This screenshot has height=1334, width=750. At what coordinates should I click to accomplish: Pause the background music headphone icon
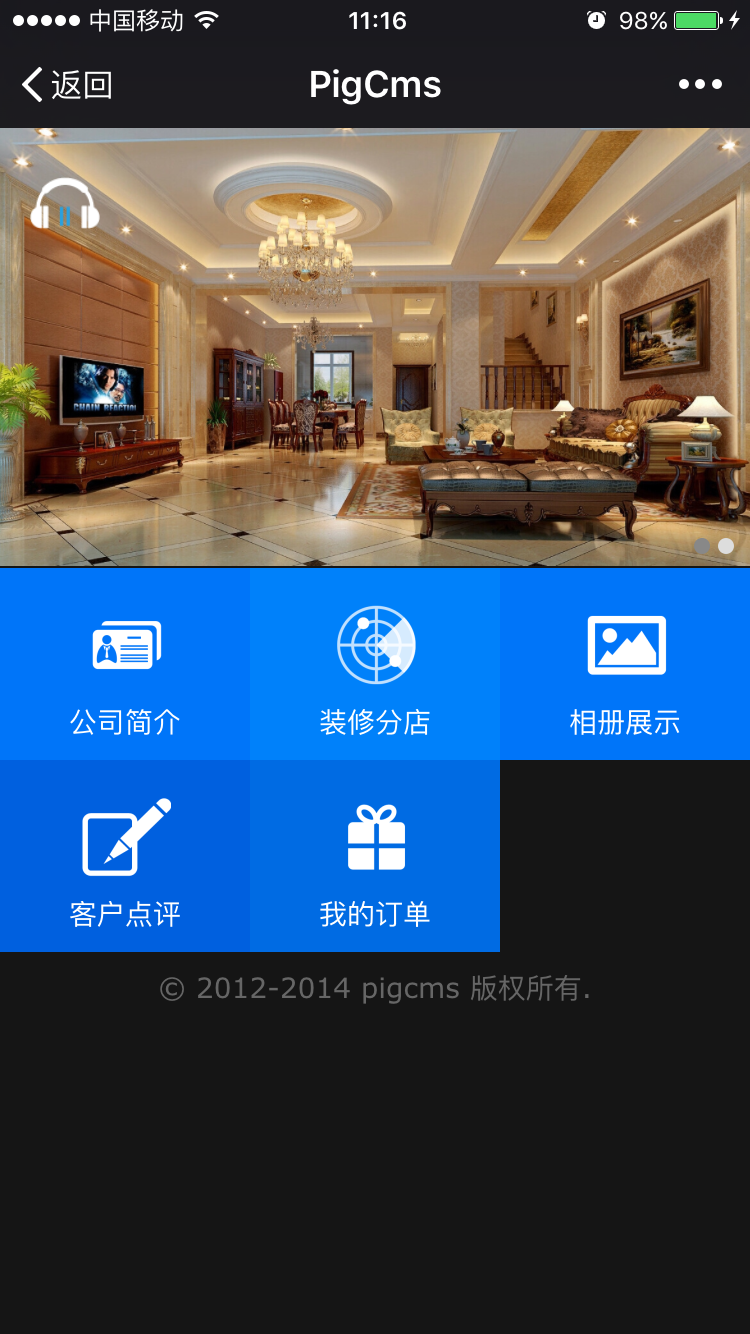(64, 206)
